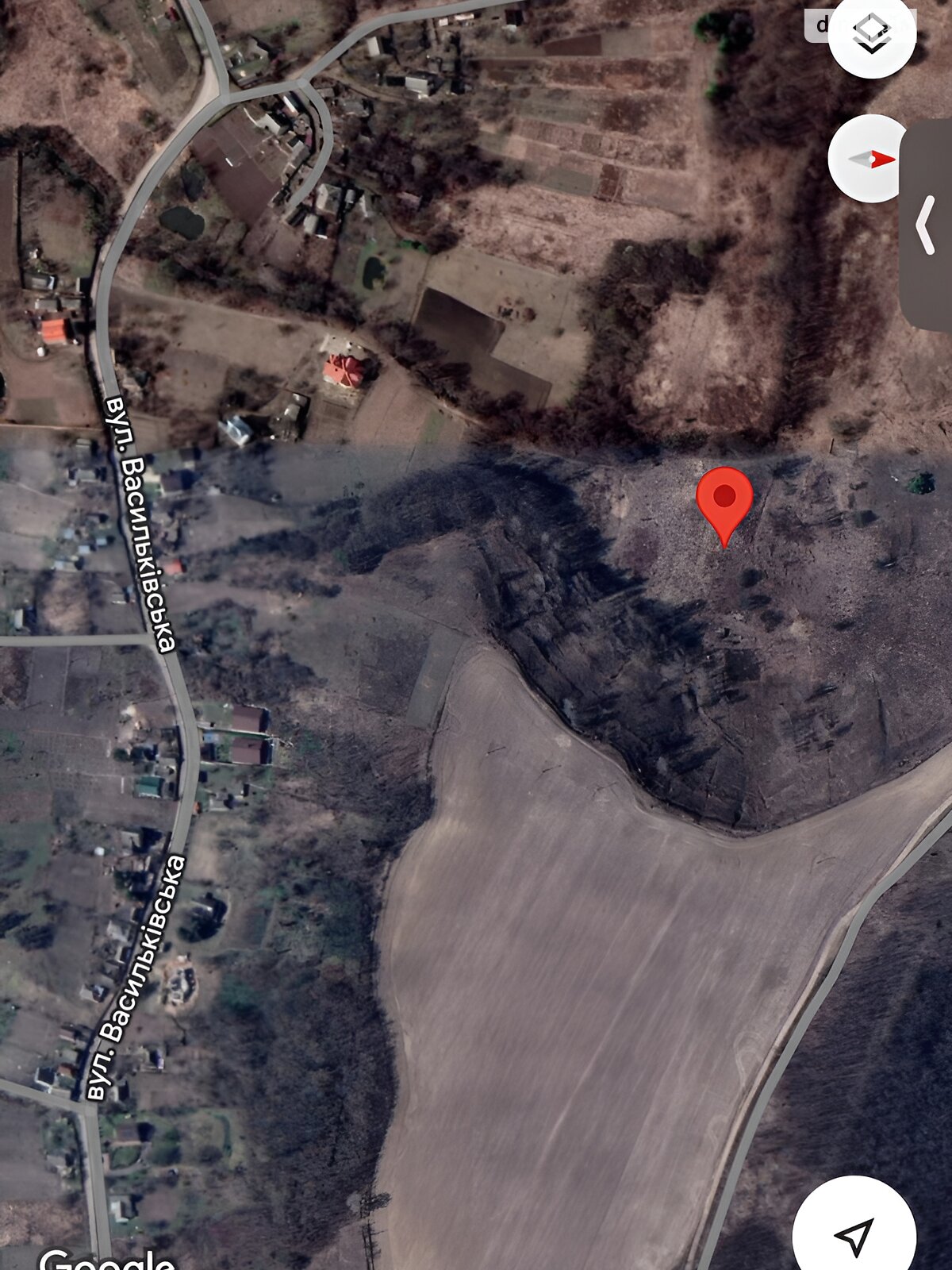Reset map orientation with the compass
The width and height of the screenshot is (952, 1270).
(871, 159)
